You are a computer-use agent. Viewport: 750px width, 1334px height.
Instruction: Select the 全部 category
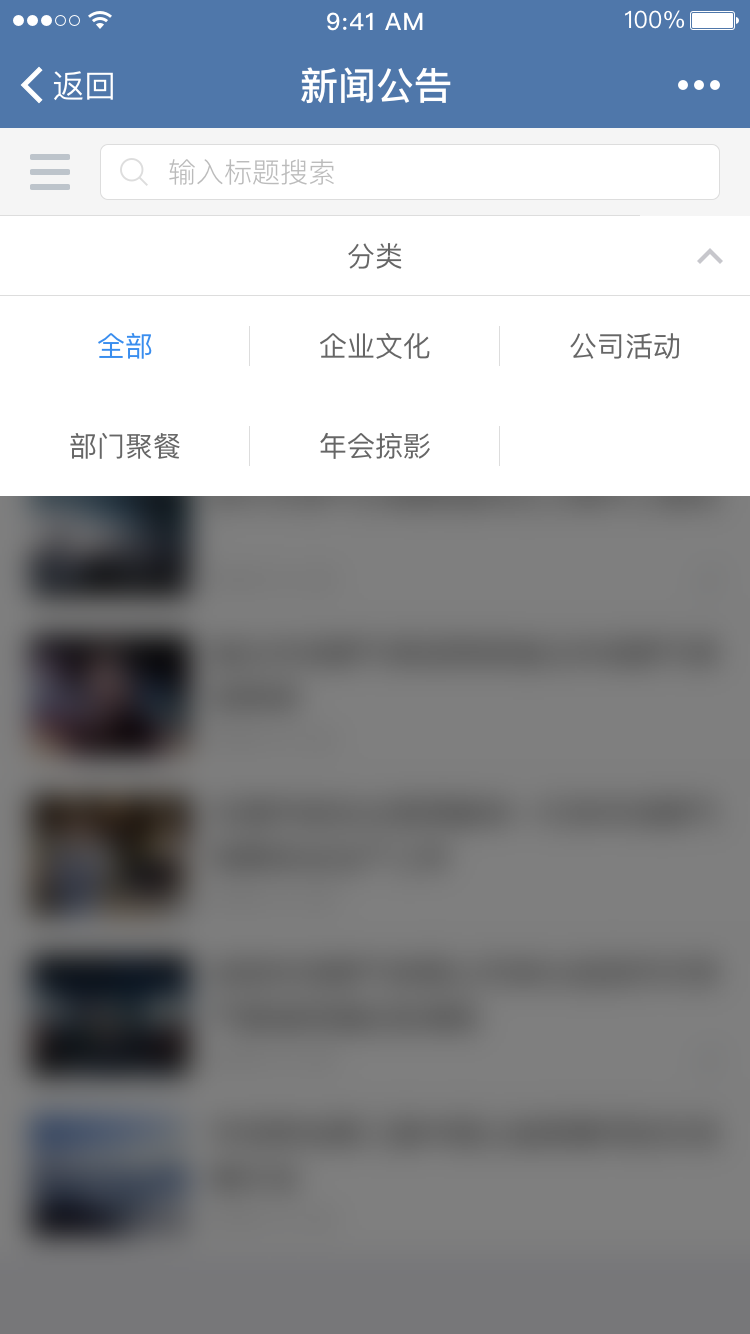coord(125,347)
